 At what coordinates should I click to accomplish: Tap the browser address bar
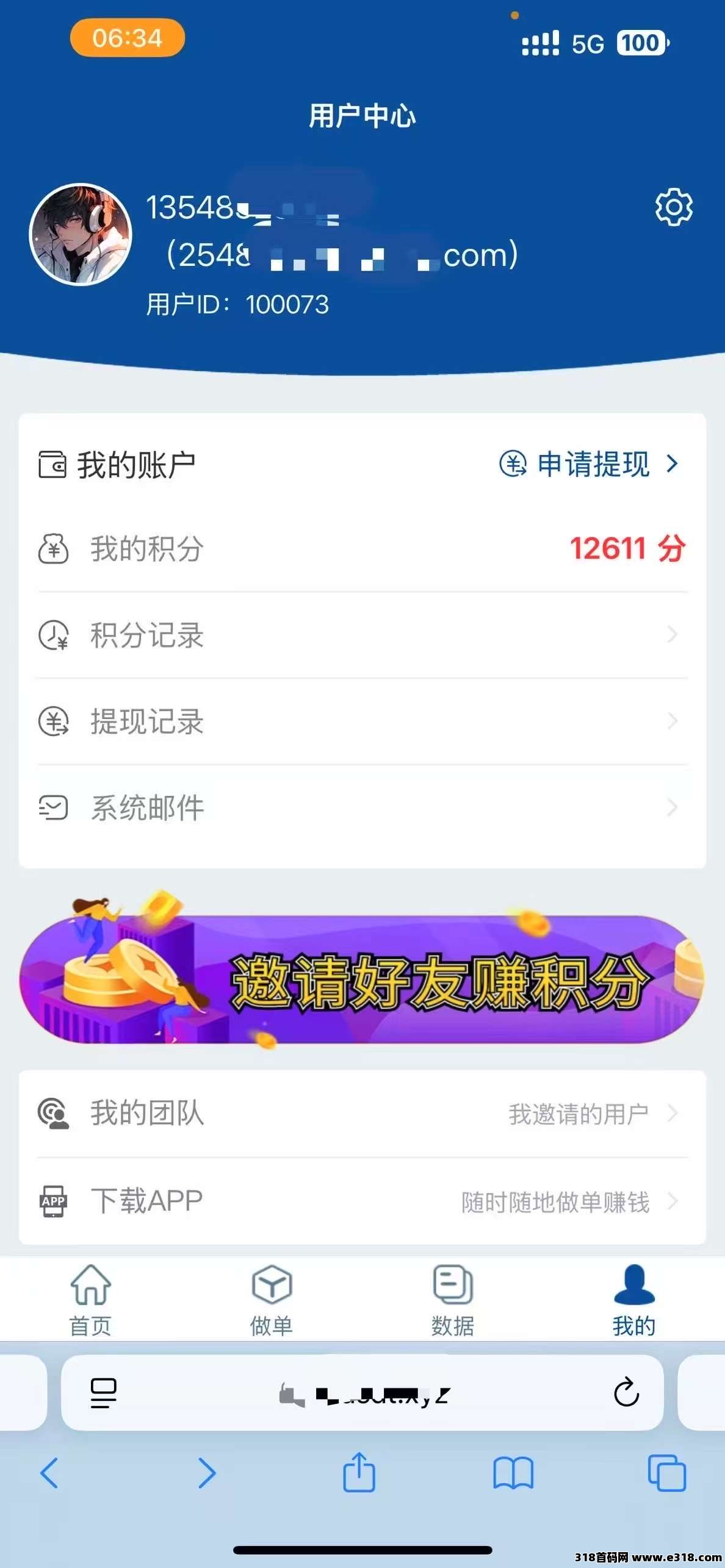362,1392
